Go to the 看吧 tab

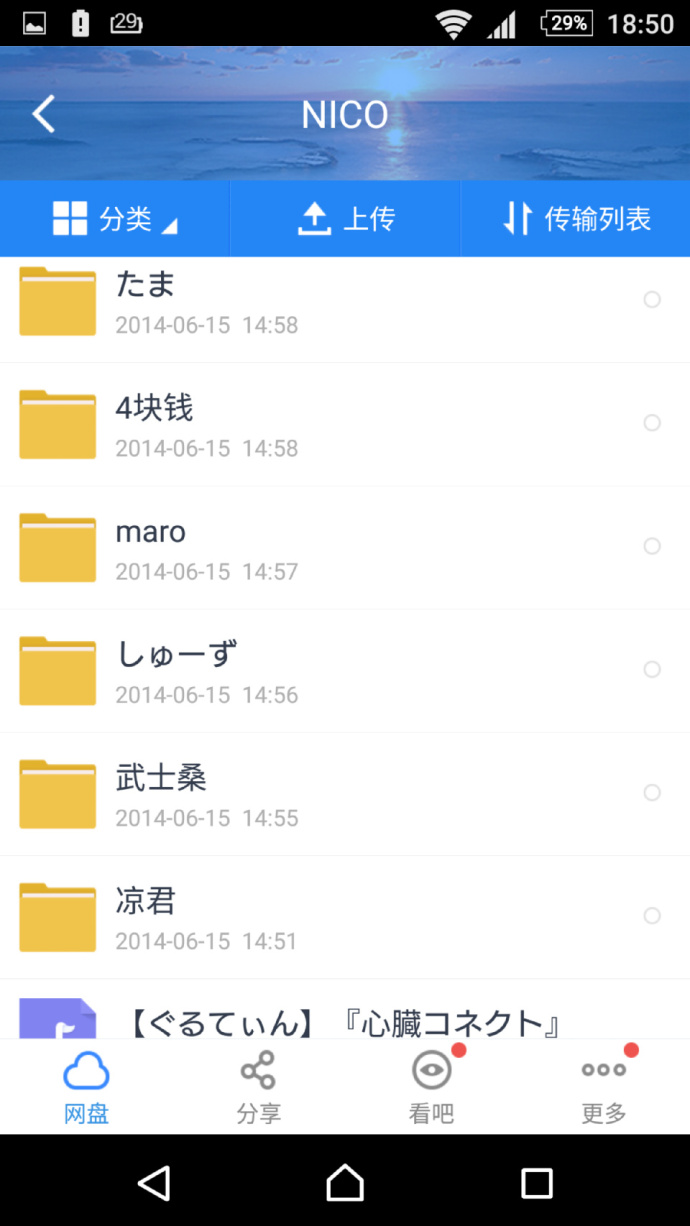(431, 1087)
